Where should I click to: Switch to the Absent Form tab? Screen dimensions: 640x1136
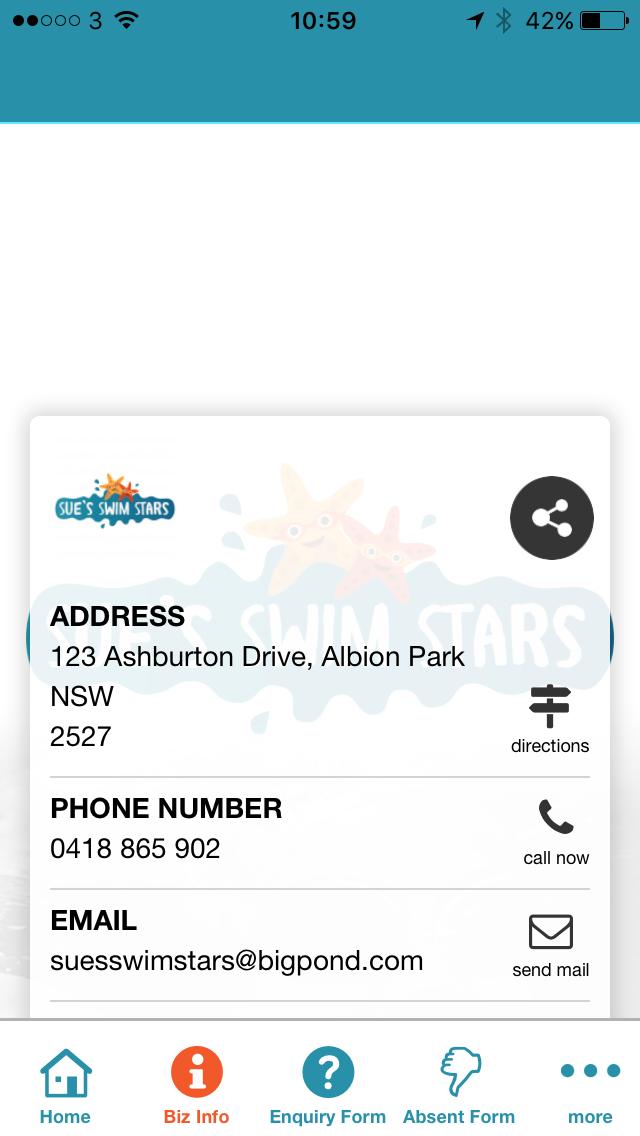459,1084
